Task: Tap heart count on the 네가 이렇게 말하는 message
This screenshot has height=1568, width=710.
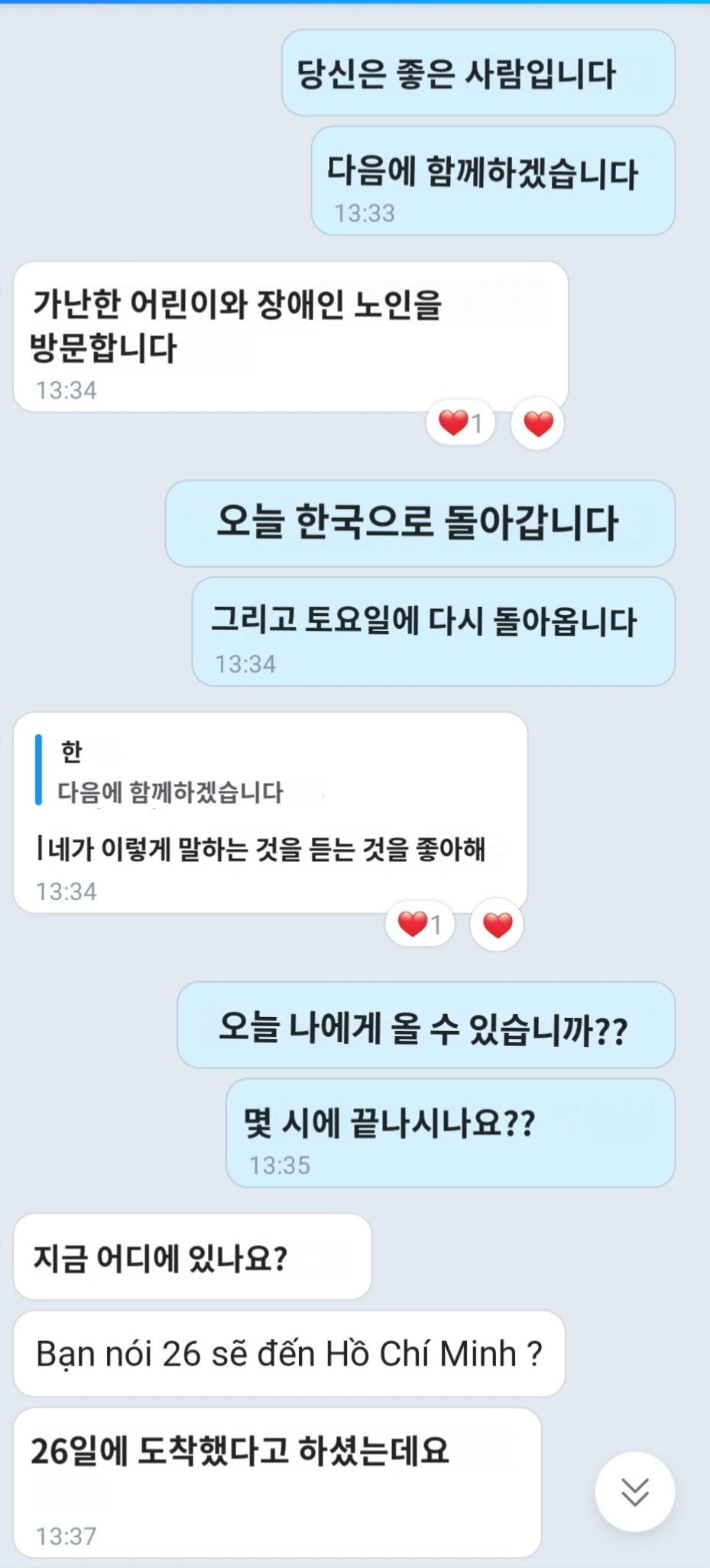Action: (x=420, y=925)
